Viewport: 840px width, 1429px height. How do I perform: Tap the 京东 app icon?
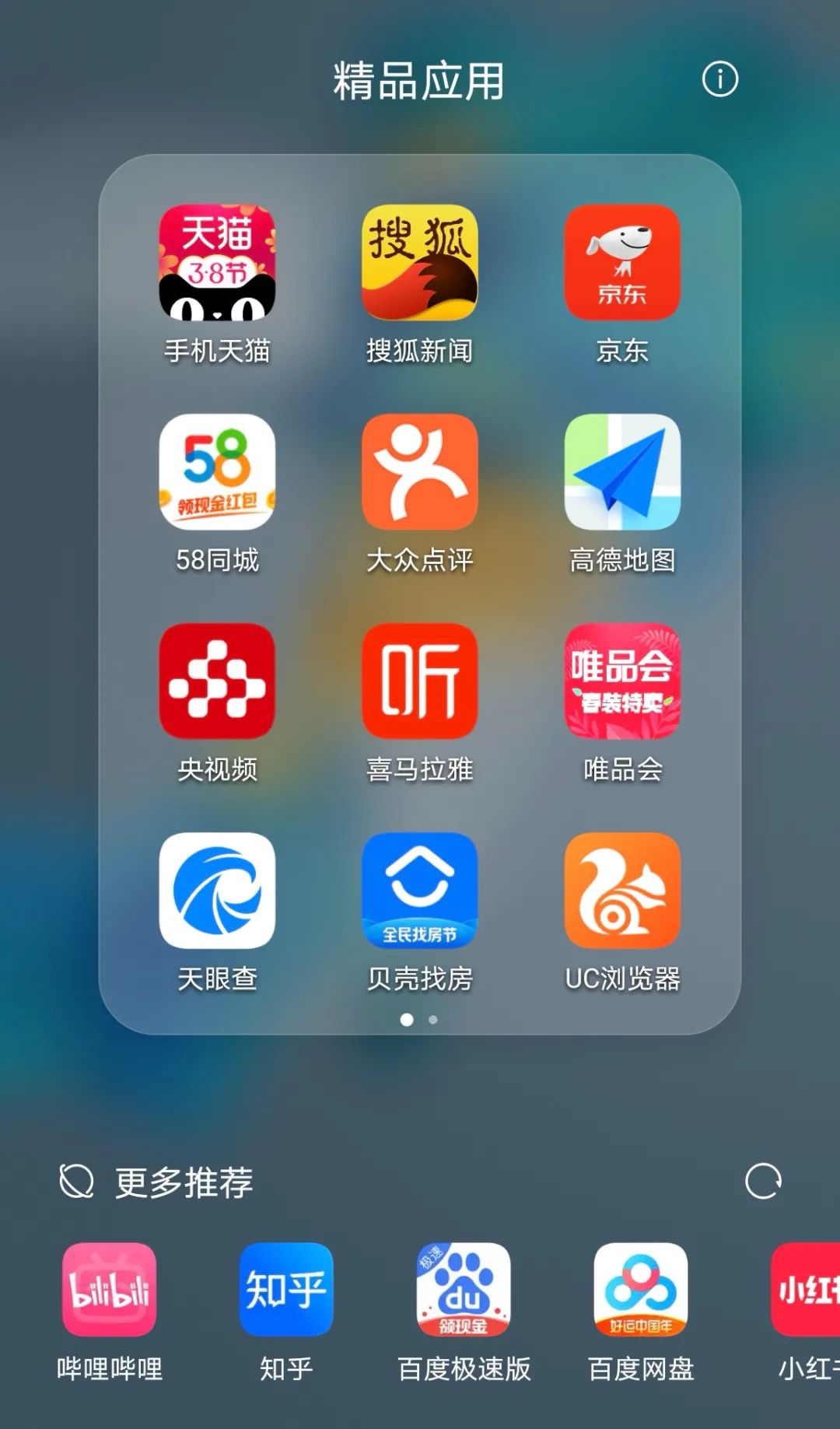(x=622, y=263)
